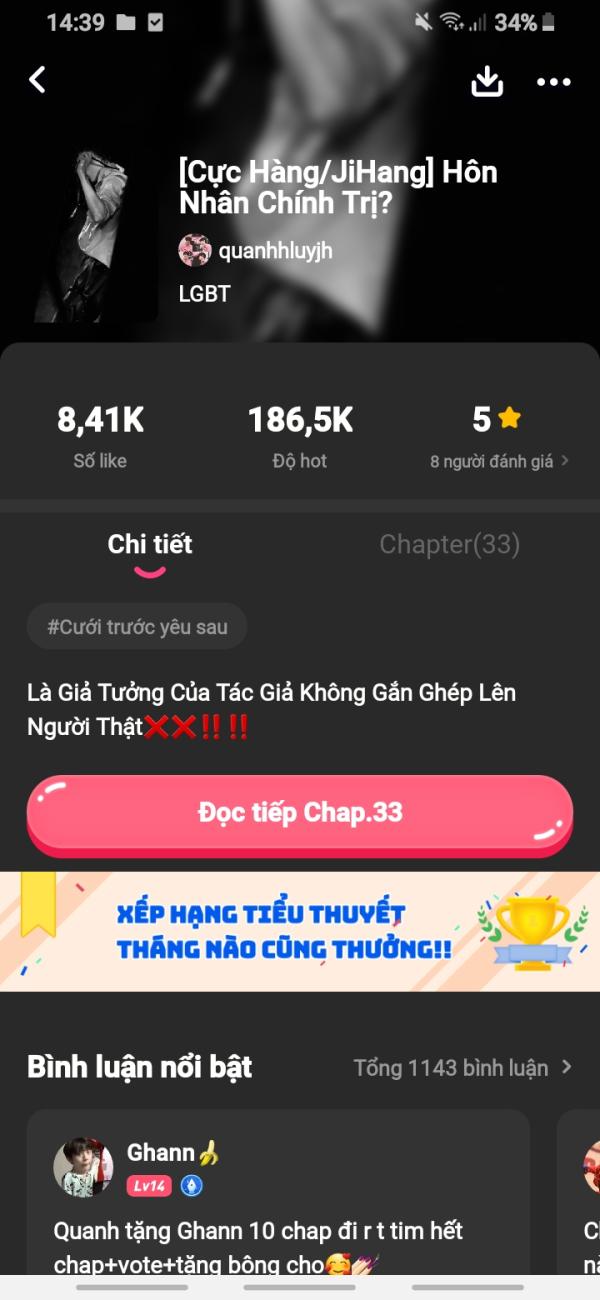This screenshot has height=1300, width=600.
Task: Download this novel
Action: click(487, 82)
